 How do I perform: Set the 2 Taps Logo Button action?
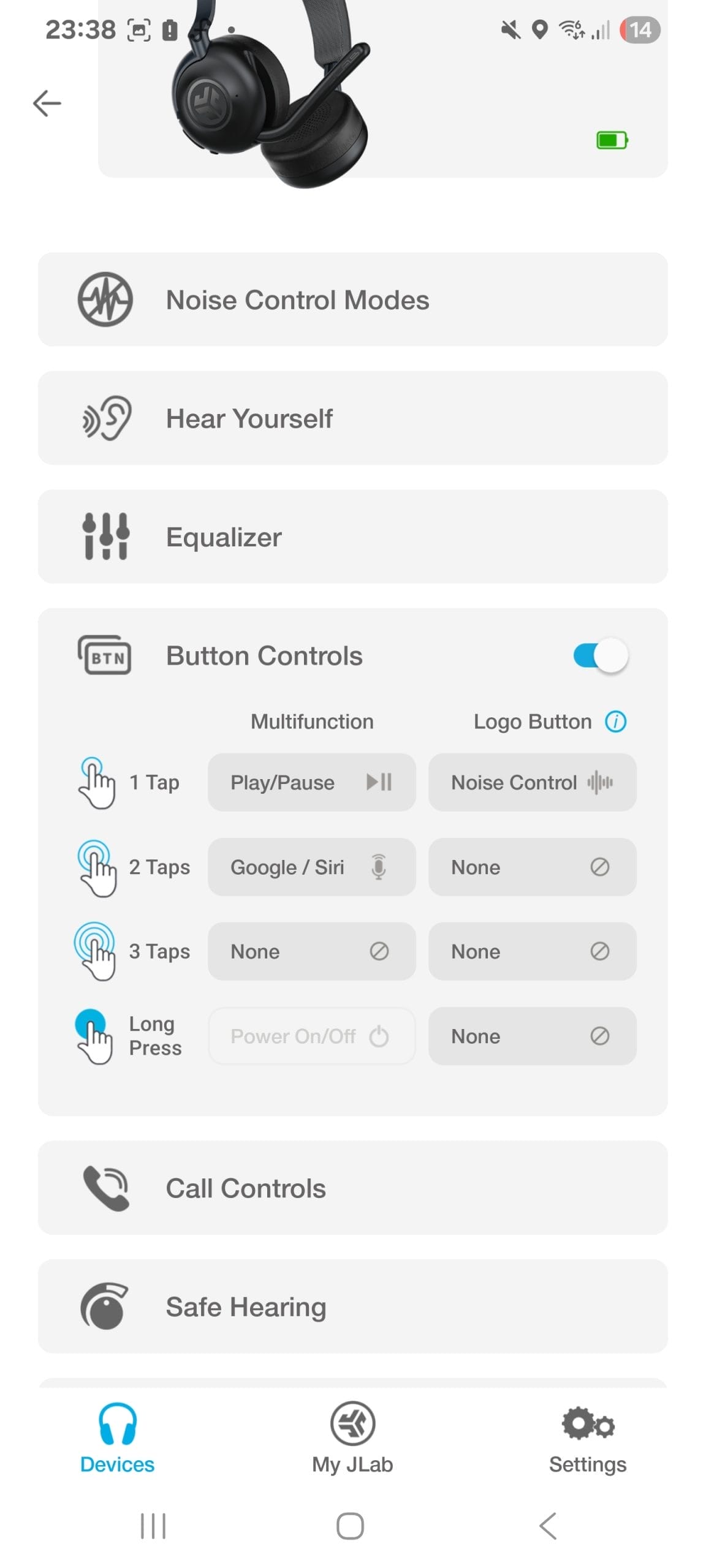[x=532, y=867]
